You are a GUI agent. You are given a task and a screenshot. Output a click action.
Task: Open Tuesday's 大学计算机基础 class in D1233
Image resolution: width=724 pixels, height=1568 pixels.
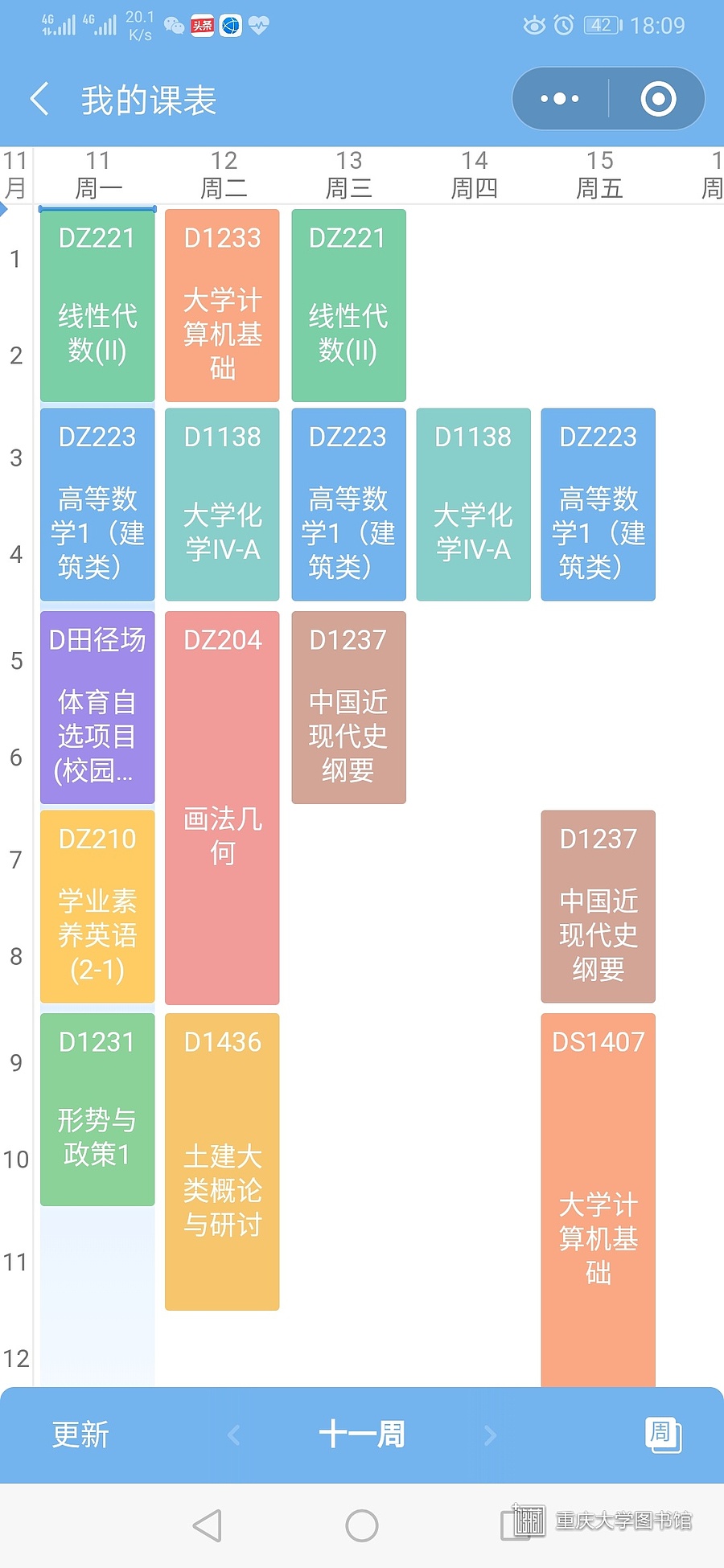point(222,306)
